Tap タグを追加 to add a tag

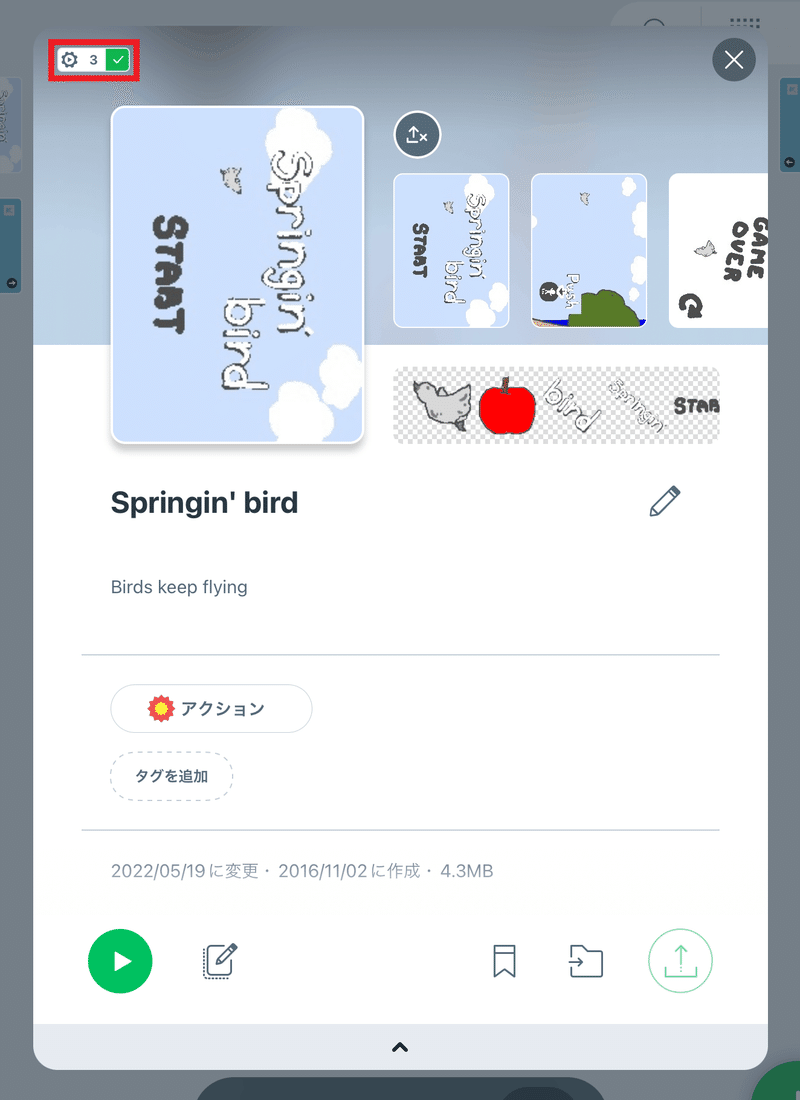click(x=172, y=776)
